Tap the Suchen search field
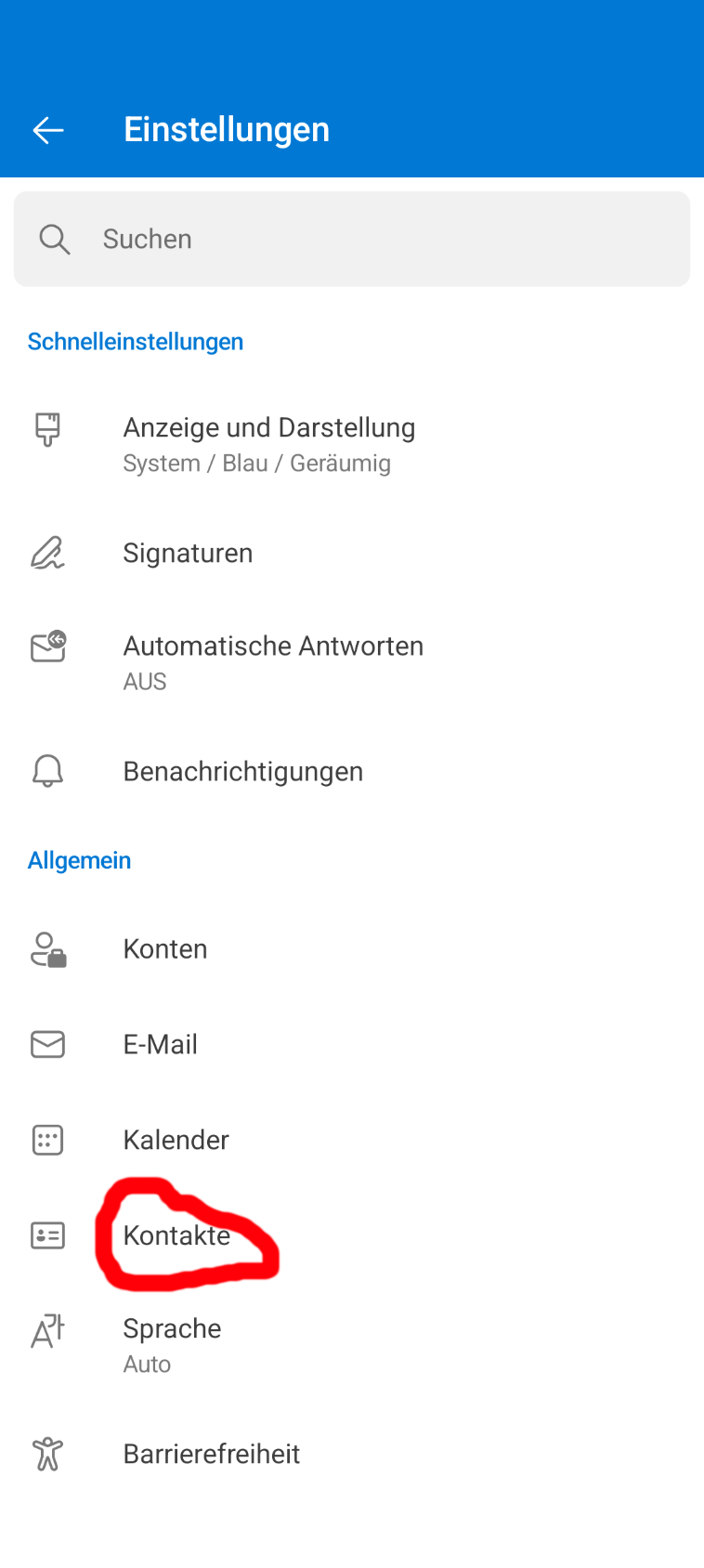This screenshot has height=1568, width=704. pyautogui.click(x=279, y=239)
